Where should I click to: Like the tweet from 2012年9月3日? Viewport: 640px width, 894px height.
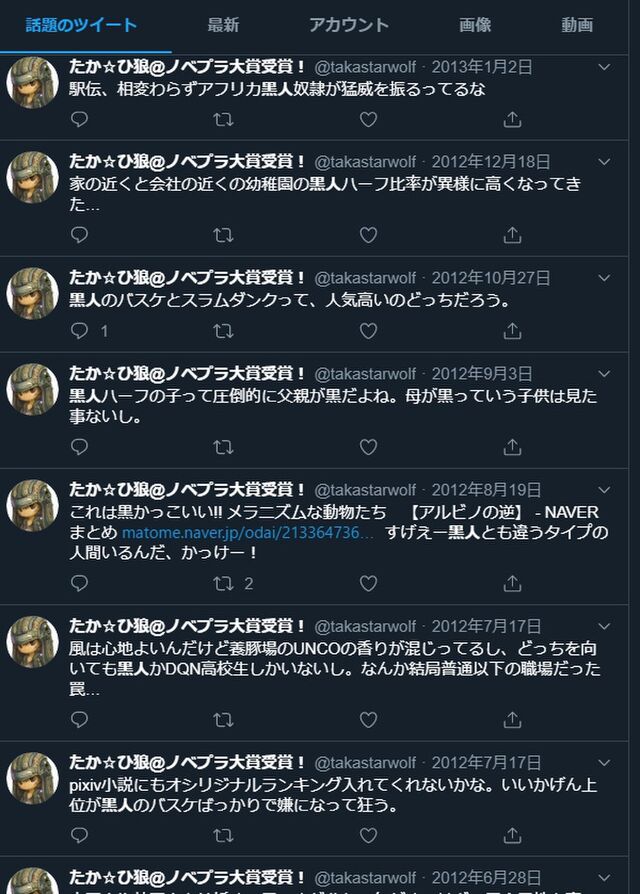(x=368, y=447)
